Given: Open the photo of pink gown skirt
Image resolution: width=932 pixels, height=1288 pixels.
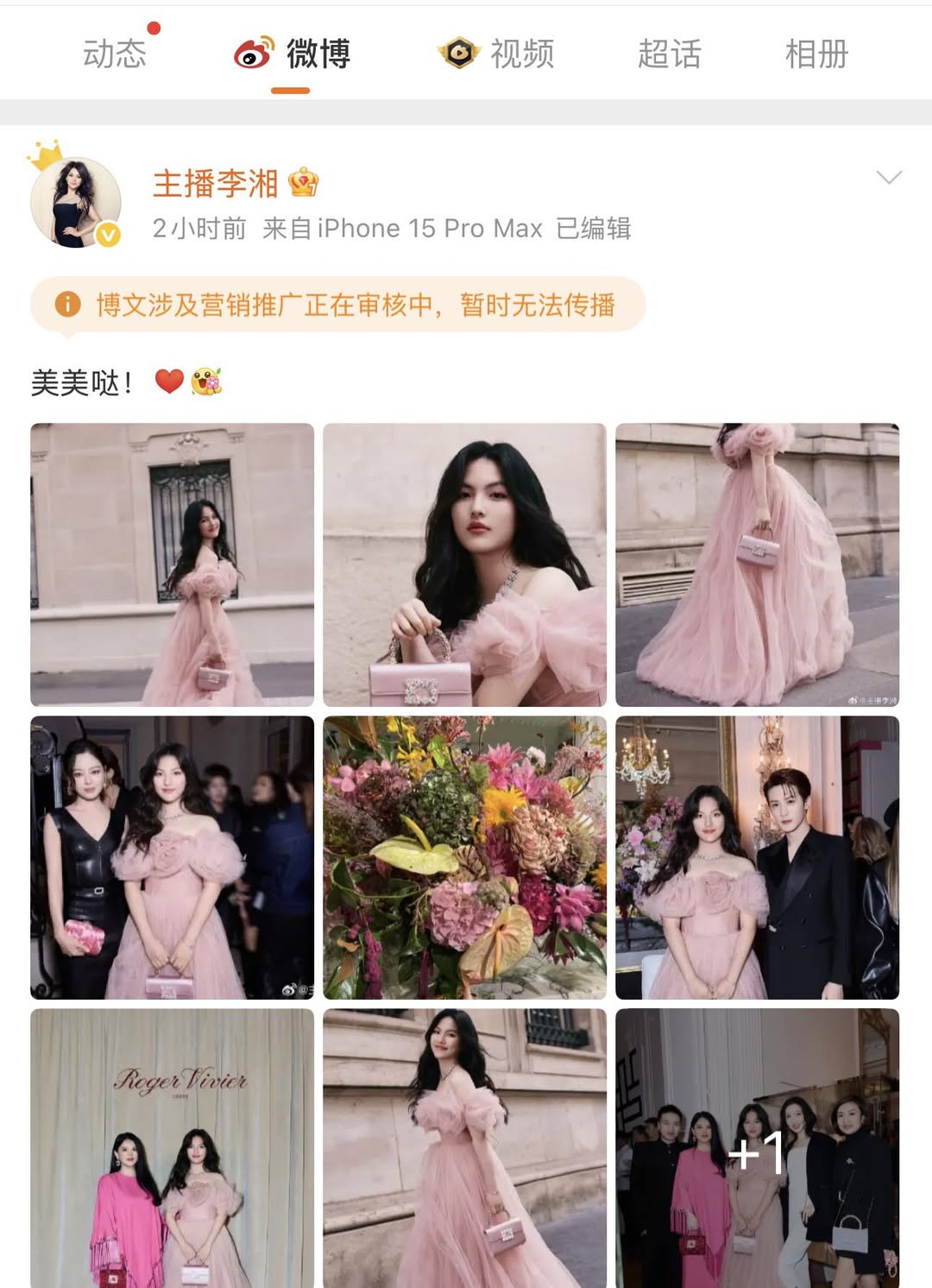Looking at the screenshot, I should tap(757, 565).
